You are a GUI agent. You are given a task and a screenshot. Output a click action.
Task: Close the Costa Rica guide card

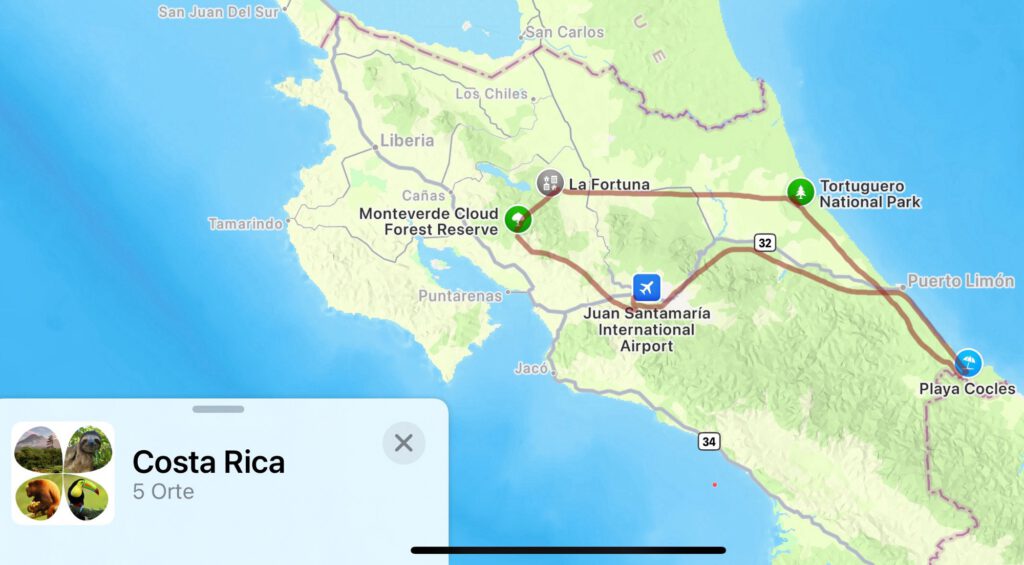coord(403,443)
